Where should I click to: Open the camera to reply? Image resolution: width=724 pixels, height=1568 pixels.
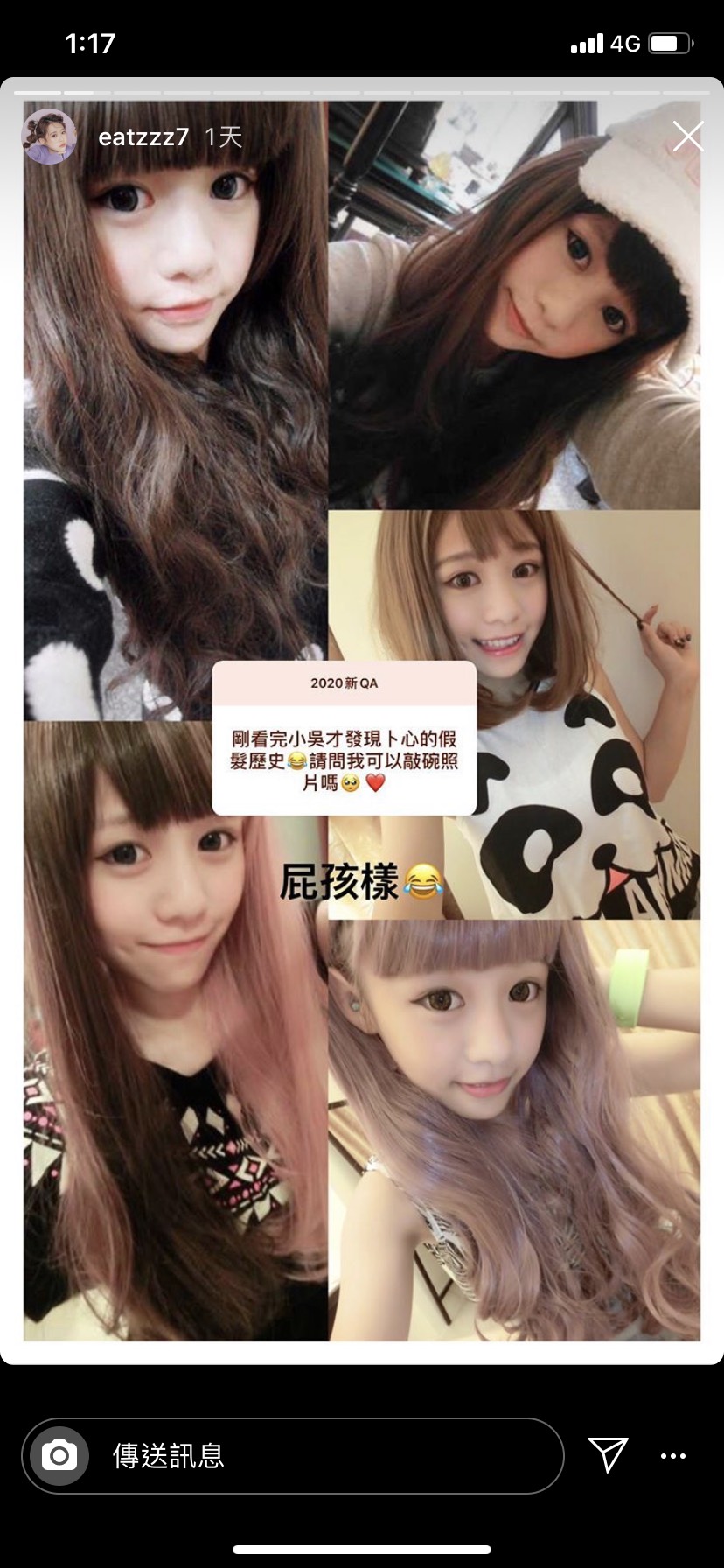[59, 1456]
